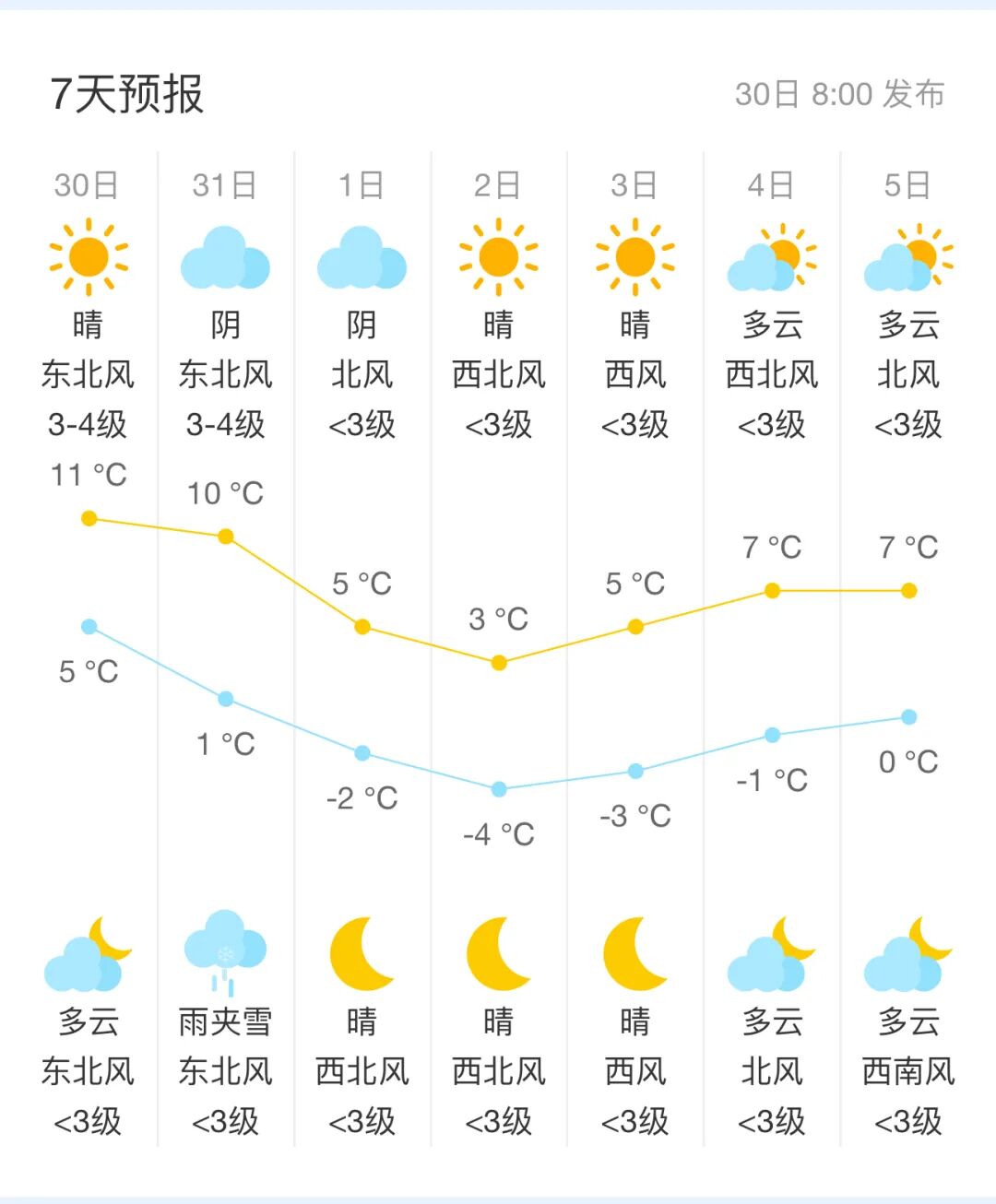Select the overcast cloud icon for 31日
Screen dimensions: 996x1204
[x=225, y=256]
